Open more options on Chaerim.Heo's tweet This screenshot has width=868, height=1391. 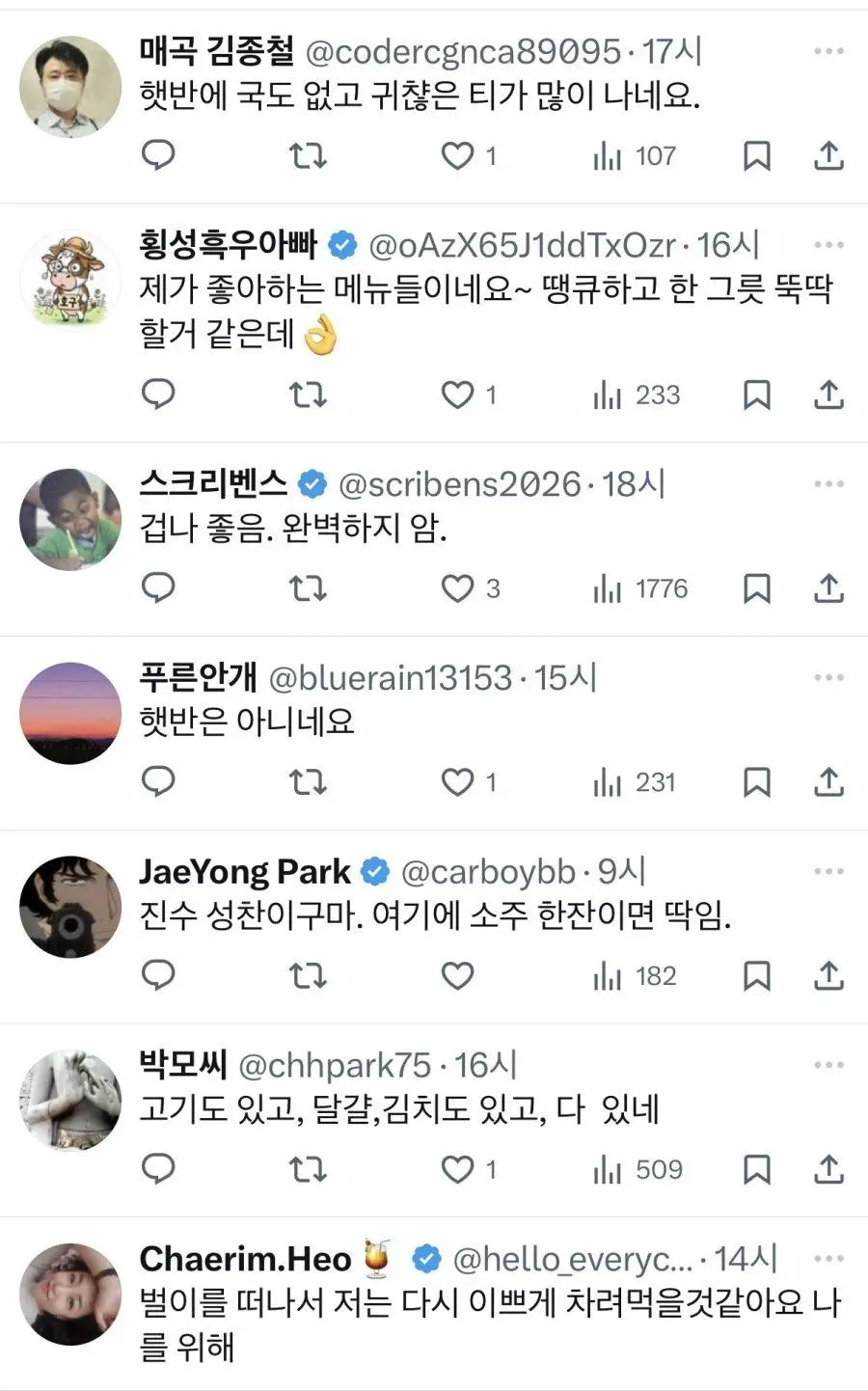pyautogui.click(x=828, y=1260)
